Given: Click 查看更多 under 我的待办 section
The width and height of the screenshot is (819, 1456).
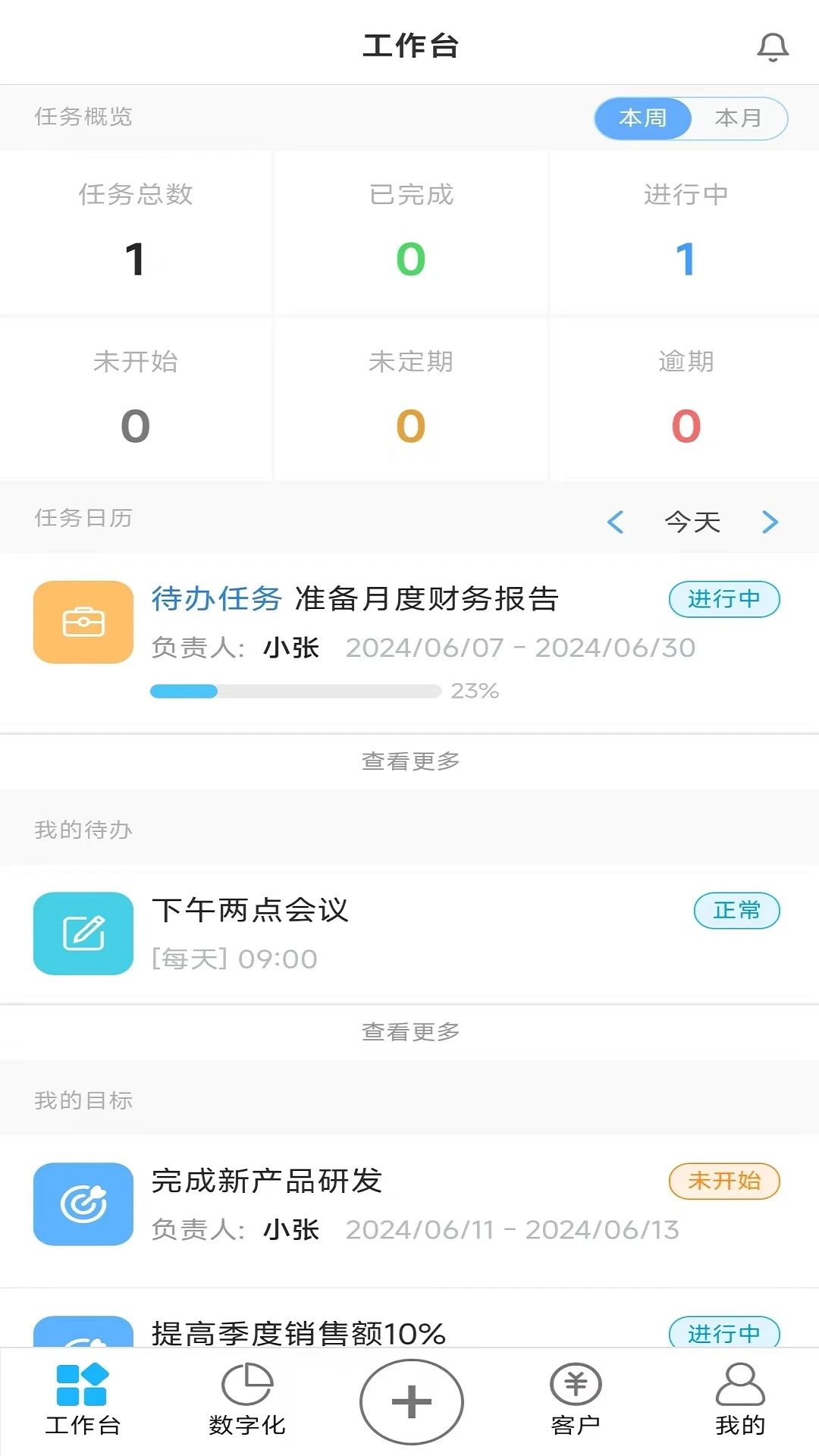Looking at the screenshot, I should coord(409,1031).
